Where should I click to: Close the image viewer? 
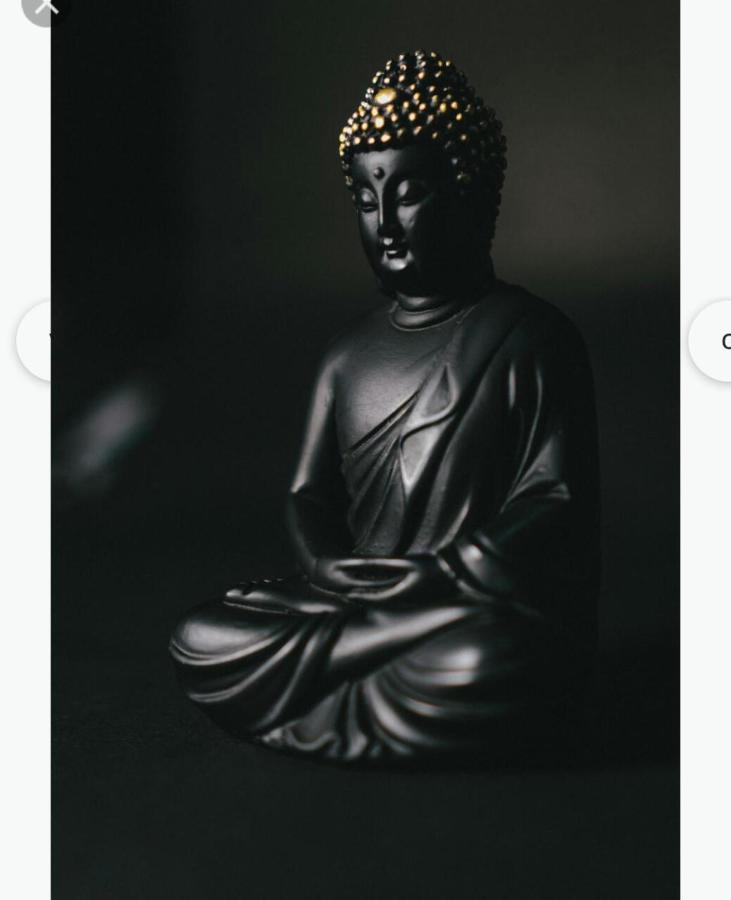pos(45,8)
